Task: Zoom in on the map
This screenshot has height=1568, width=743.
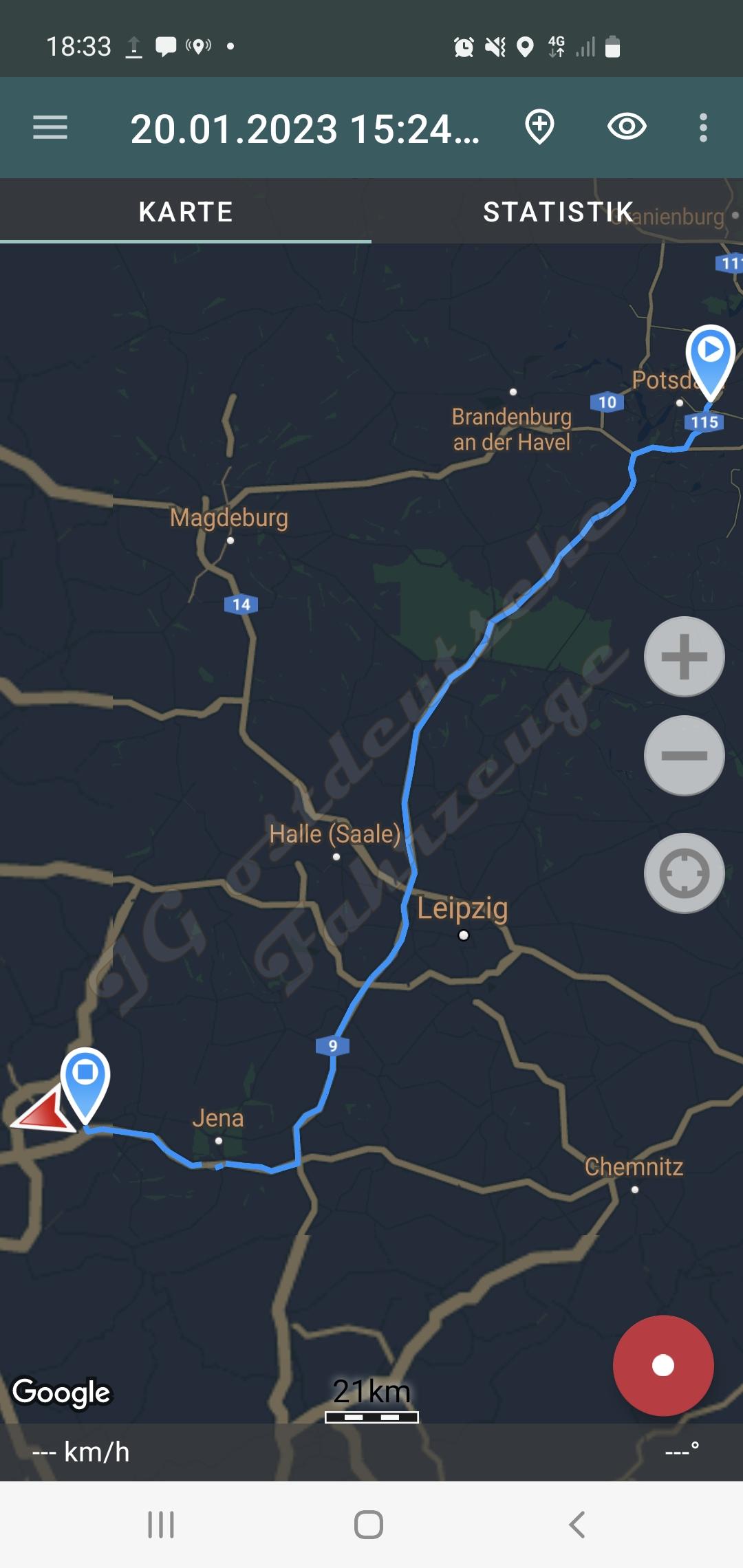Action: (684, 657)
